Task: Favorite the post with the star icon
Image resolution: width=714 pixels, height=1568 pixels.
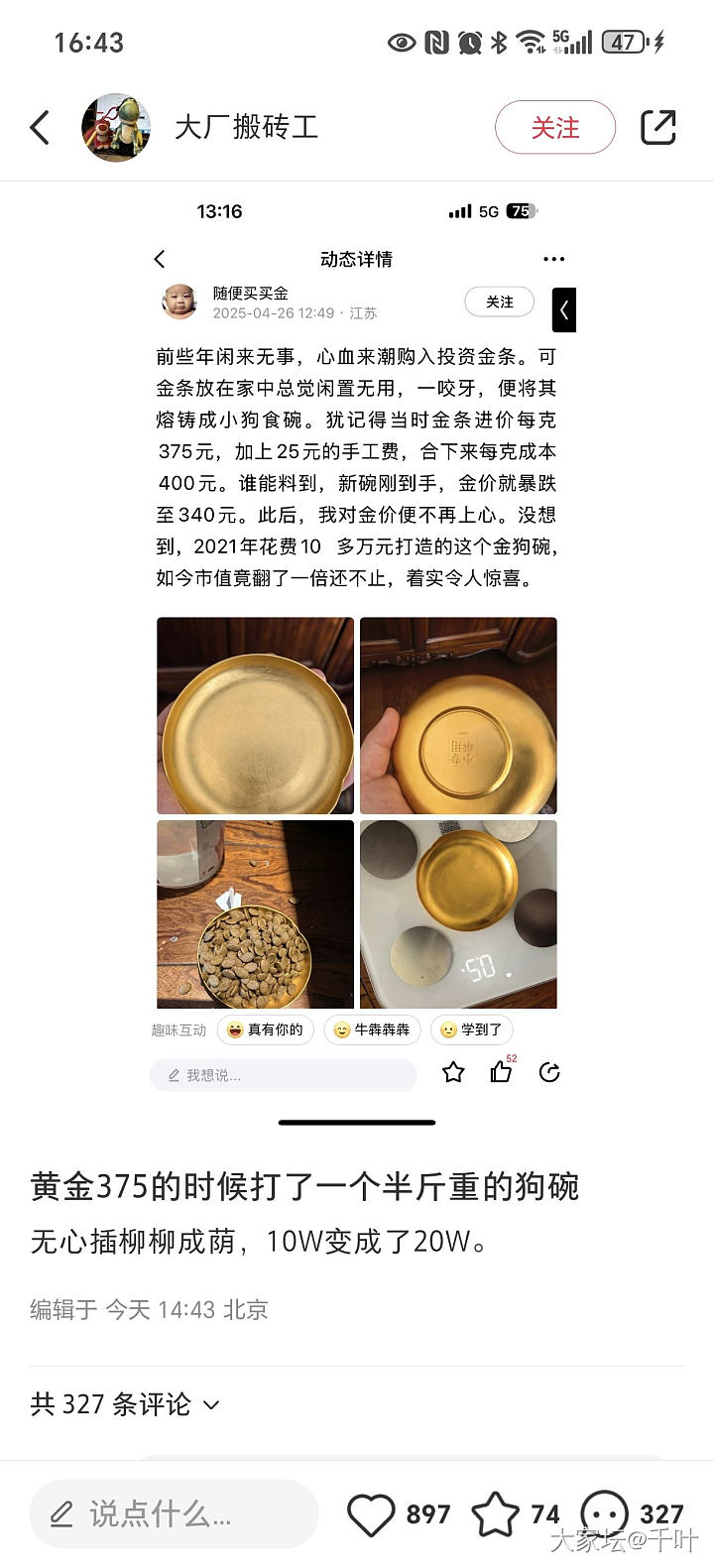Action: click(x=495, y=1514)
